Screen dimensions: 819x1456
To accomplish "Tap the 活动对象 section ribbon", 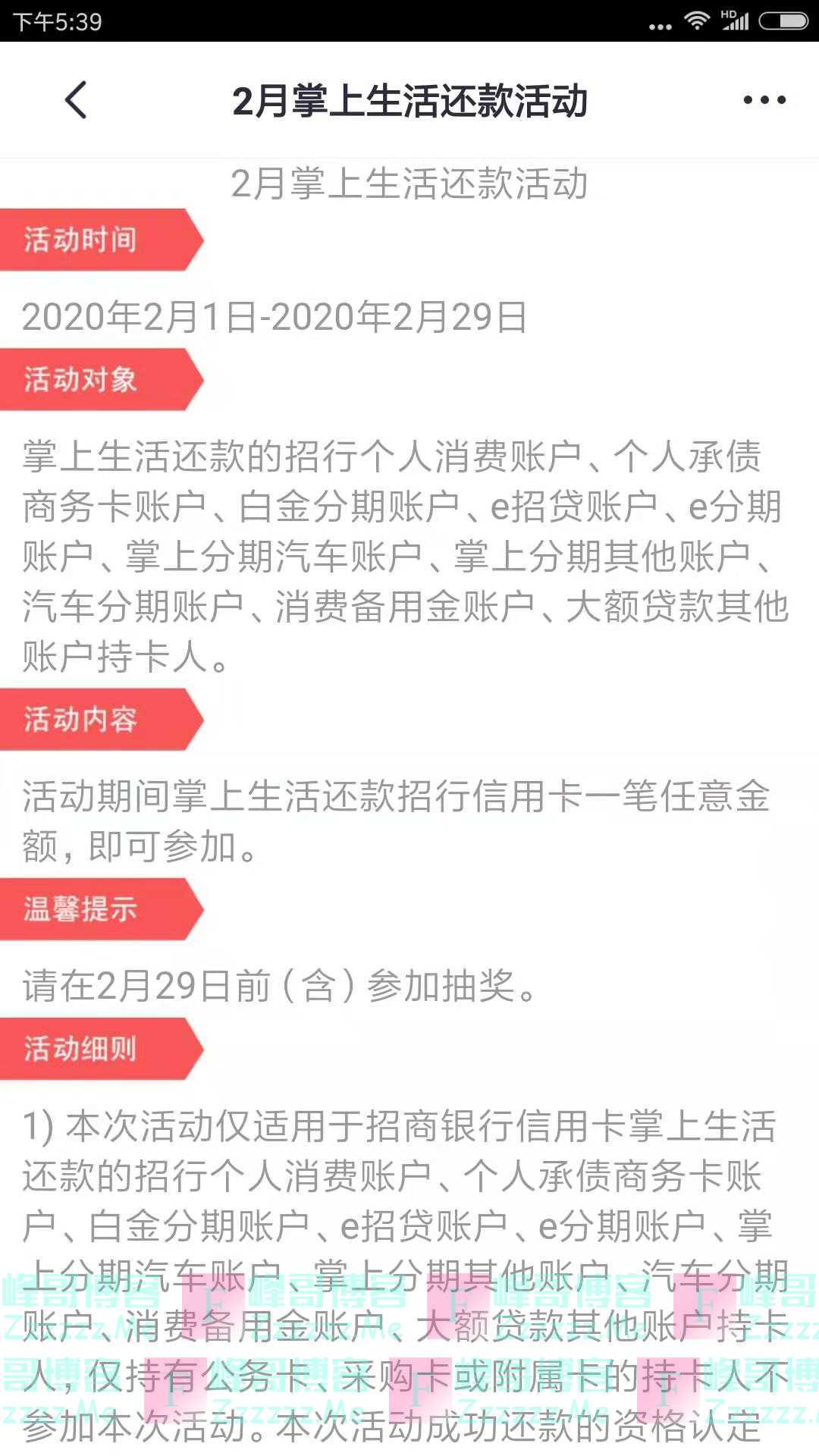I will click(82, 380).
